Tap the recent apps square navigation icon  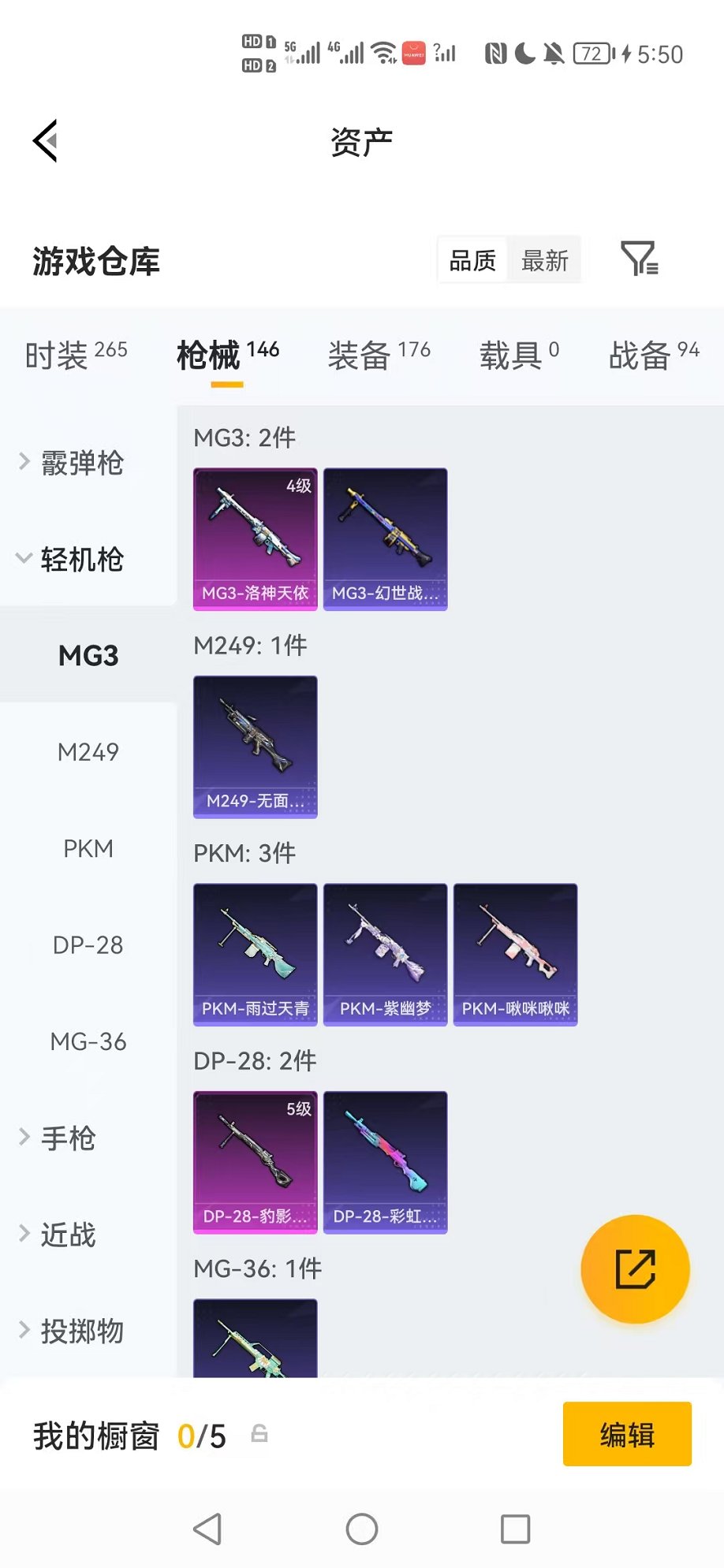[x=515, y=1528]
